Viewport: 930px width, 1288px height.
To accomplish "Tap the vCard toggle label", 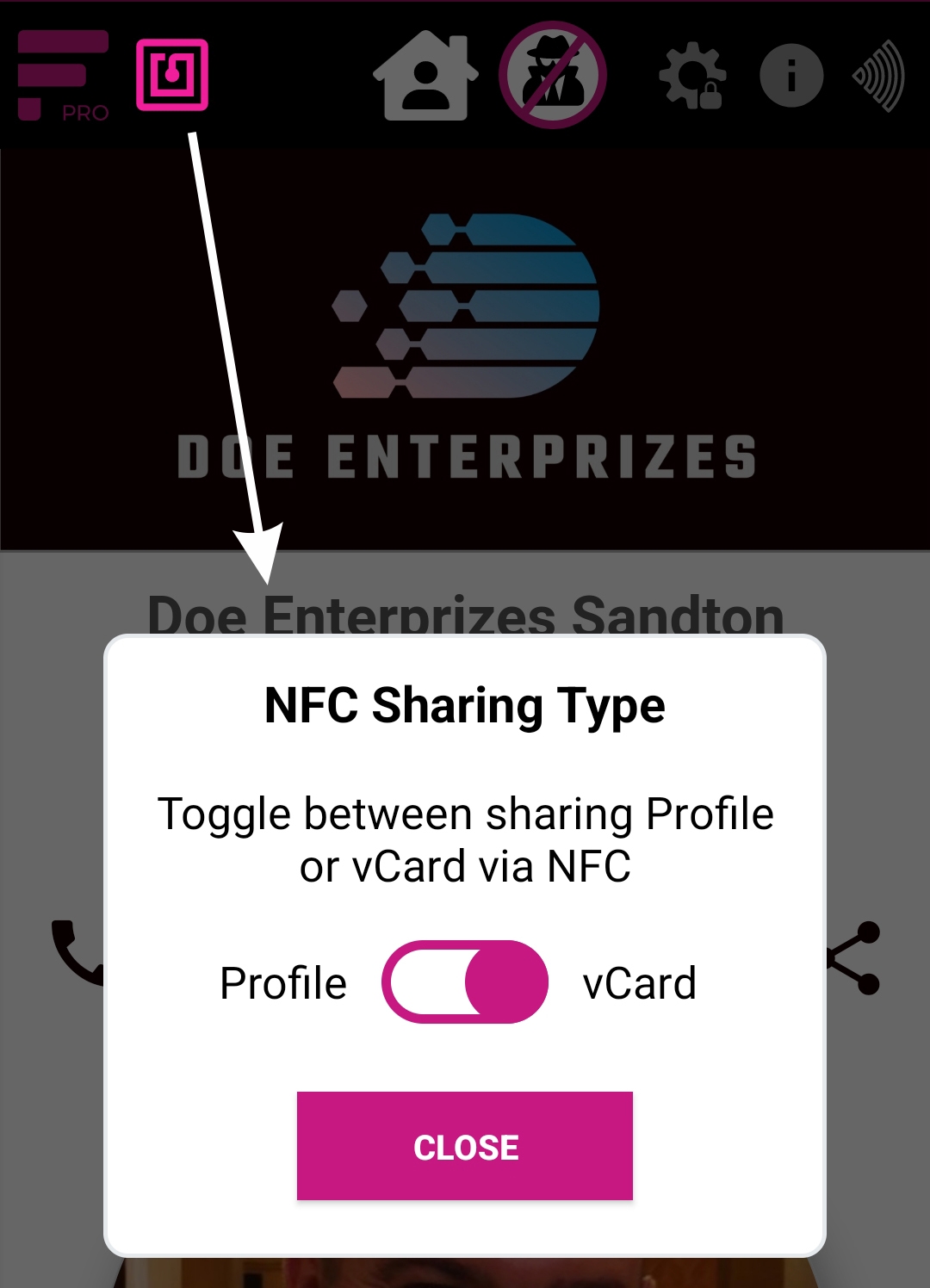I will point(637,981).
